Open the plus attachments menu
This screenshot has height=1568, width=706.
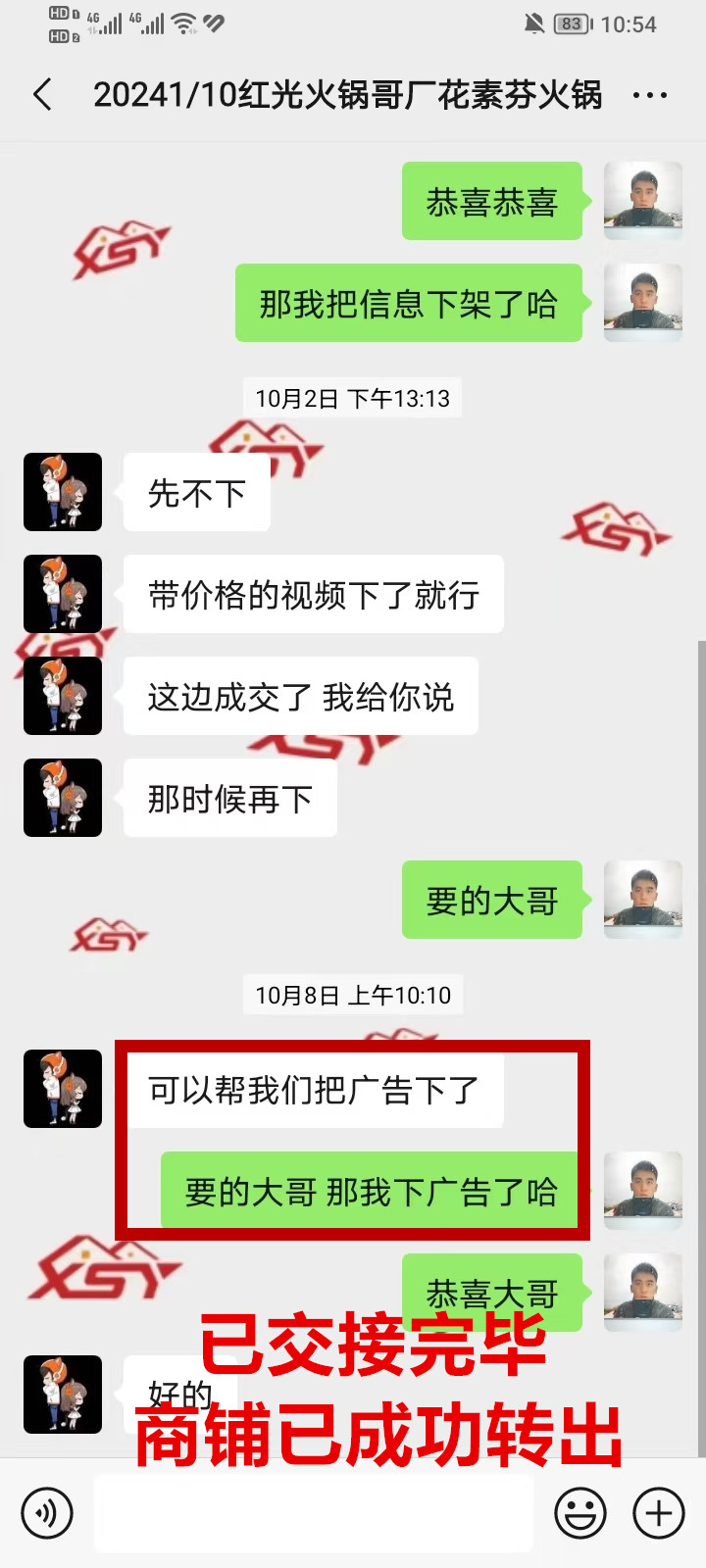(x=659, y=1513)
